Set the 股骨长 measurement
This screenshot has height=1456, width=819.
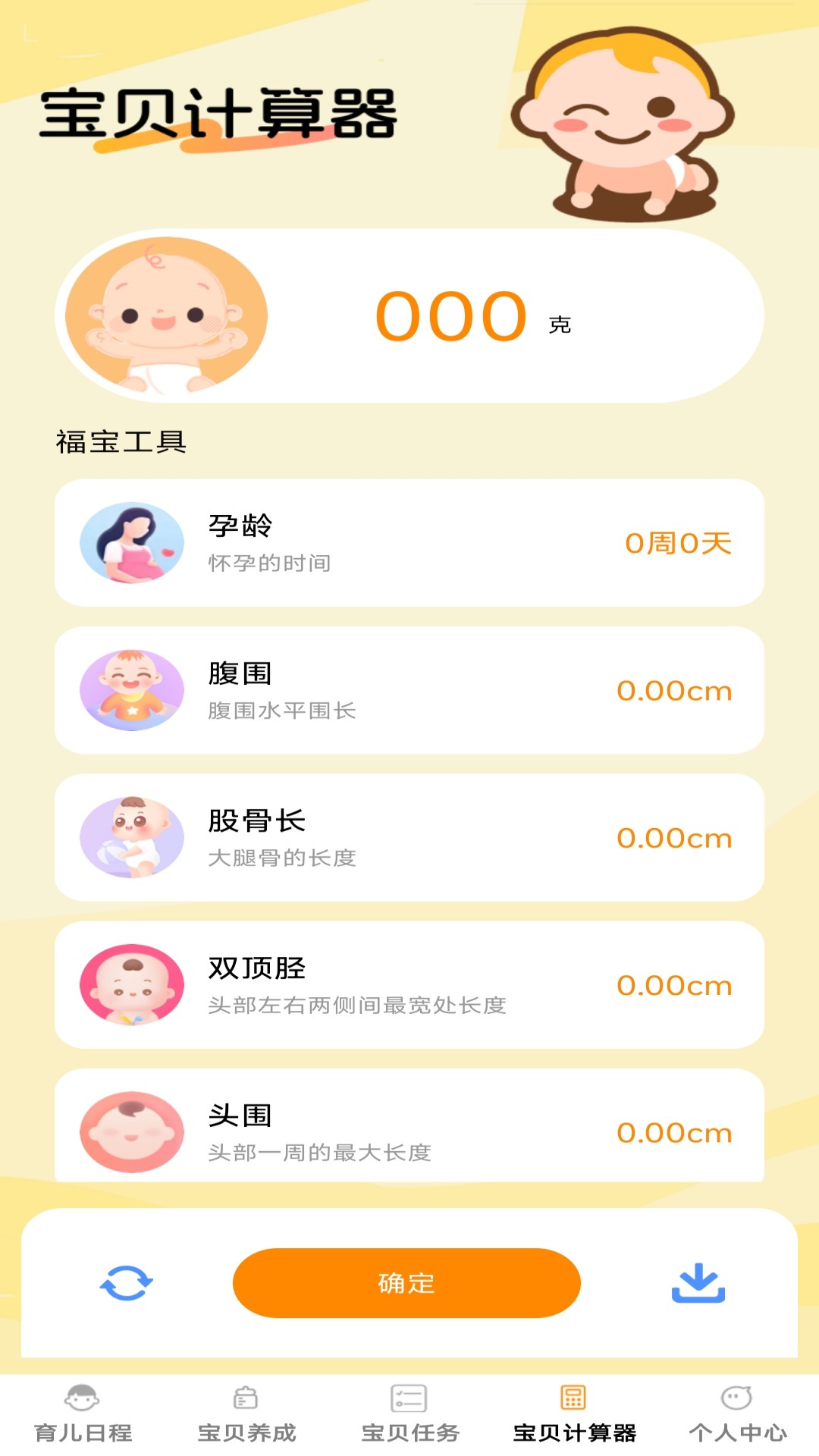point(673,838)
